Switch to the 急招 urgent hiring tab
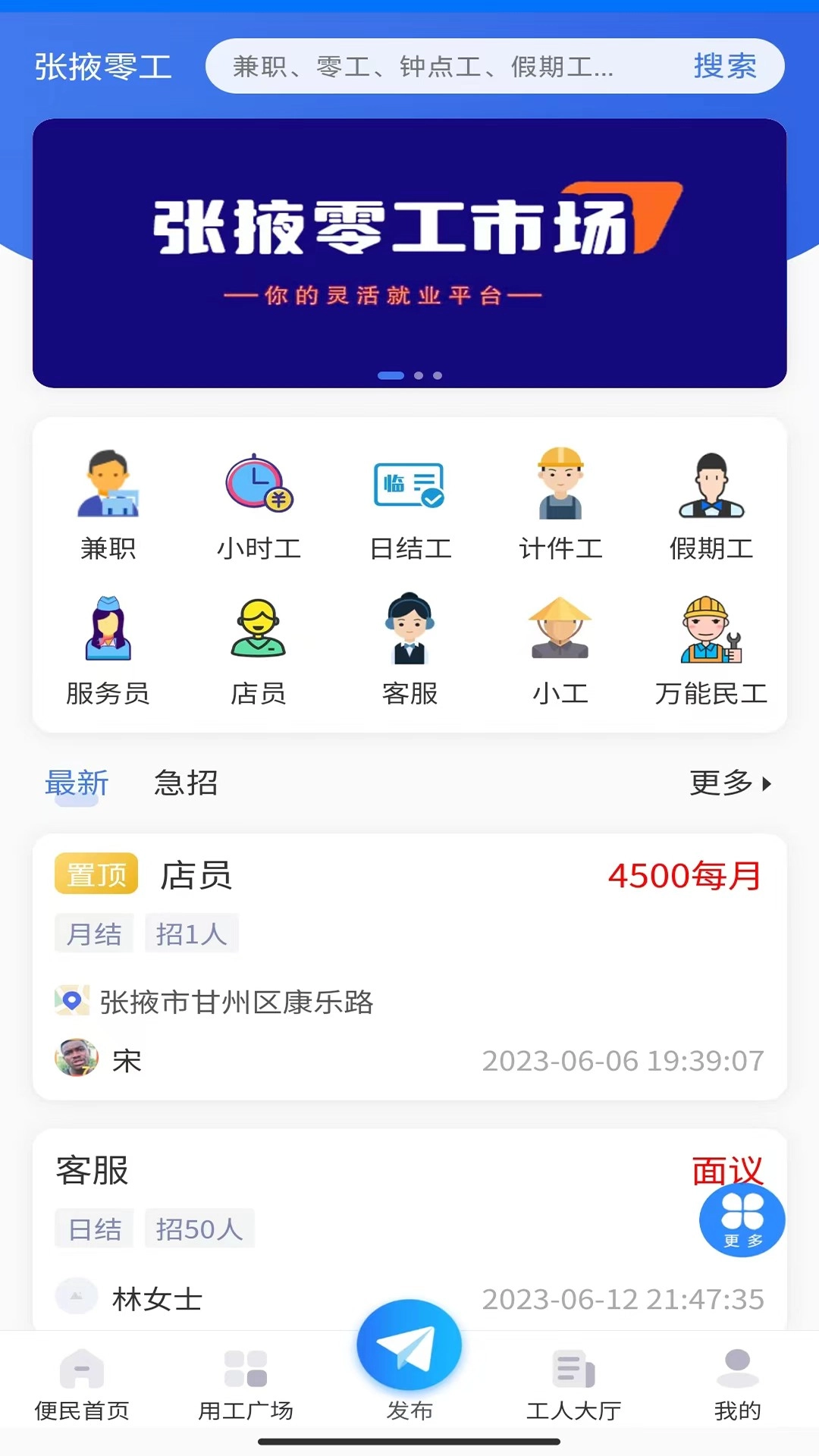This screenshot has width=819, height=1456. click(187, 785)
